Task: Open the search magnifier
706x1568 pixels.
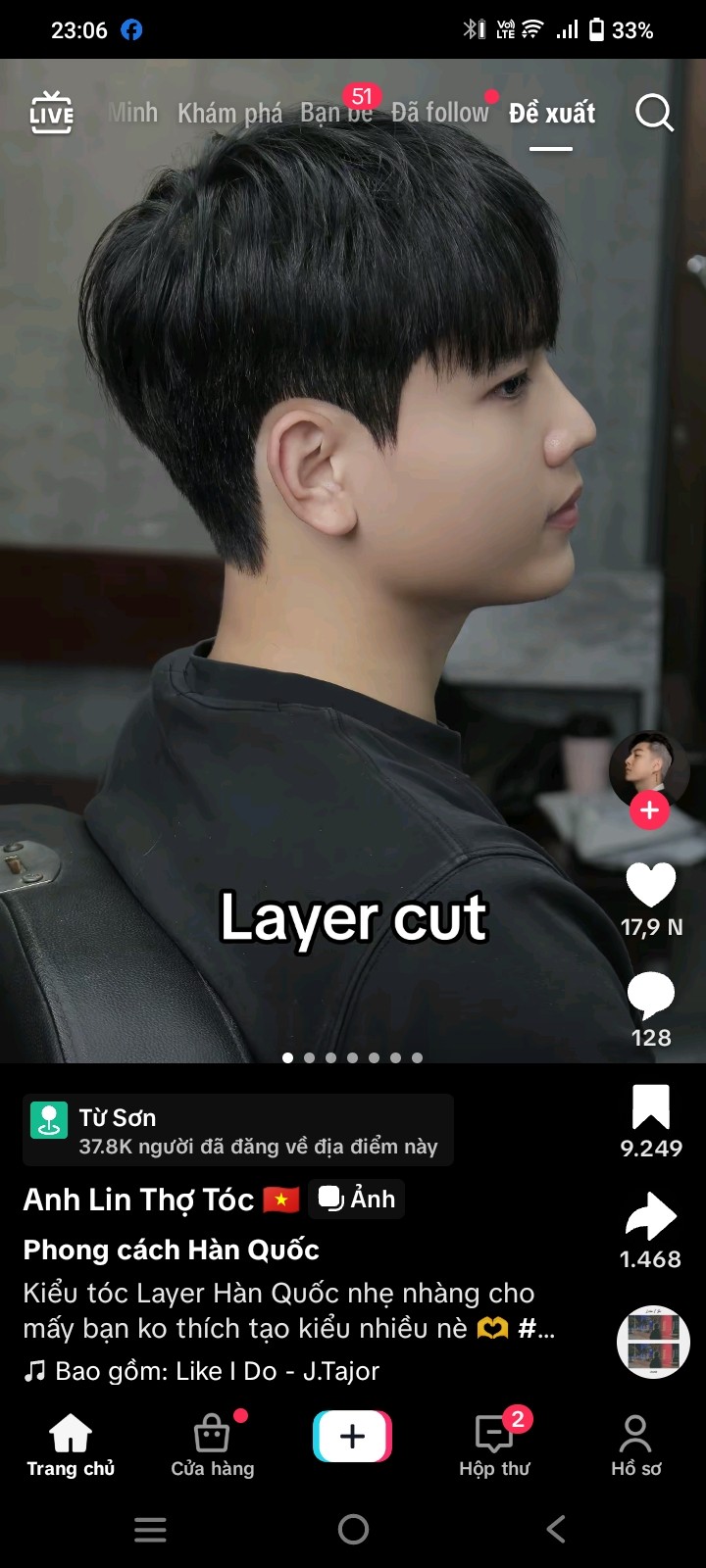Action: (654, 113)
